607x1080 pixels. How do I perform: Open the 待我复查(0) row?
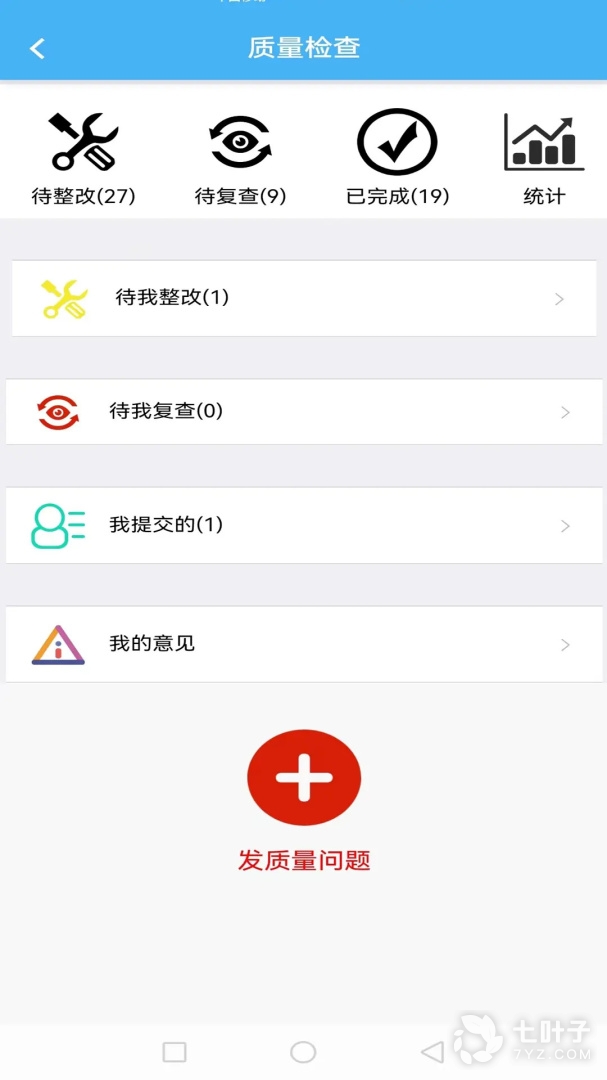[x=304, y=411]
